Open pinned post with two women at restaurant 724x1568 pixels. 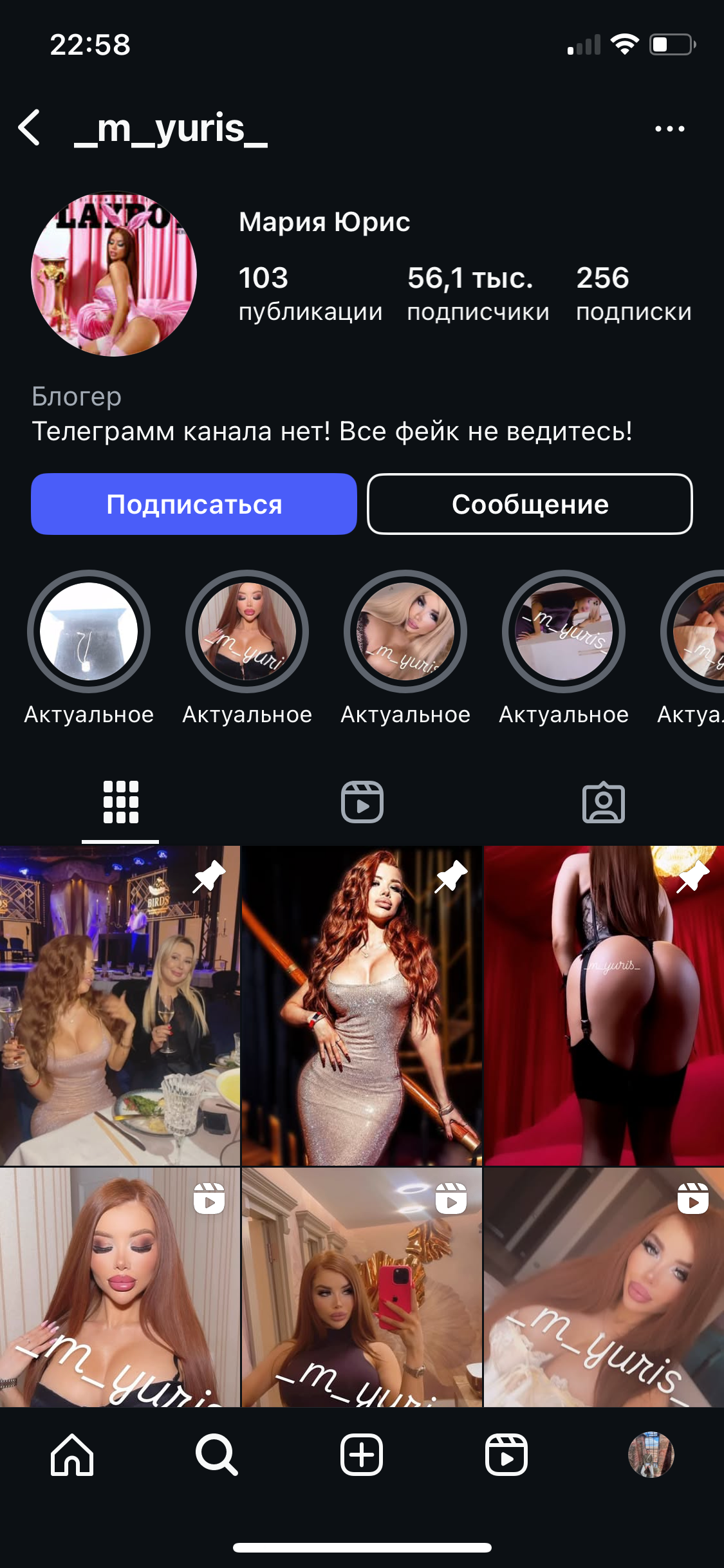pyautogui.click(x=120, y=1005)
